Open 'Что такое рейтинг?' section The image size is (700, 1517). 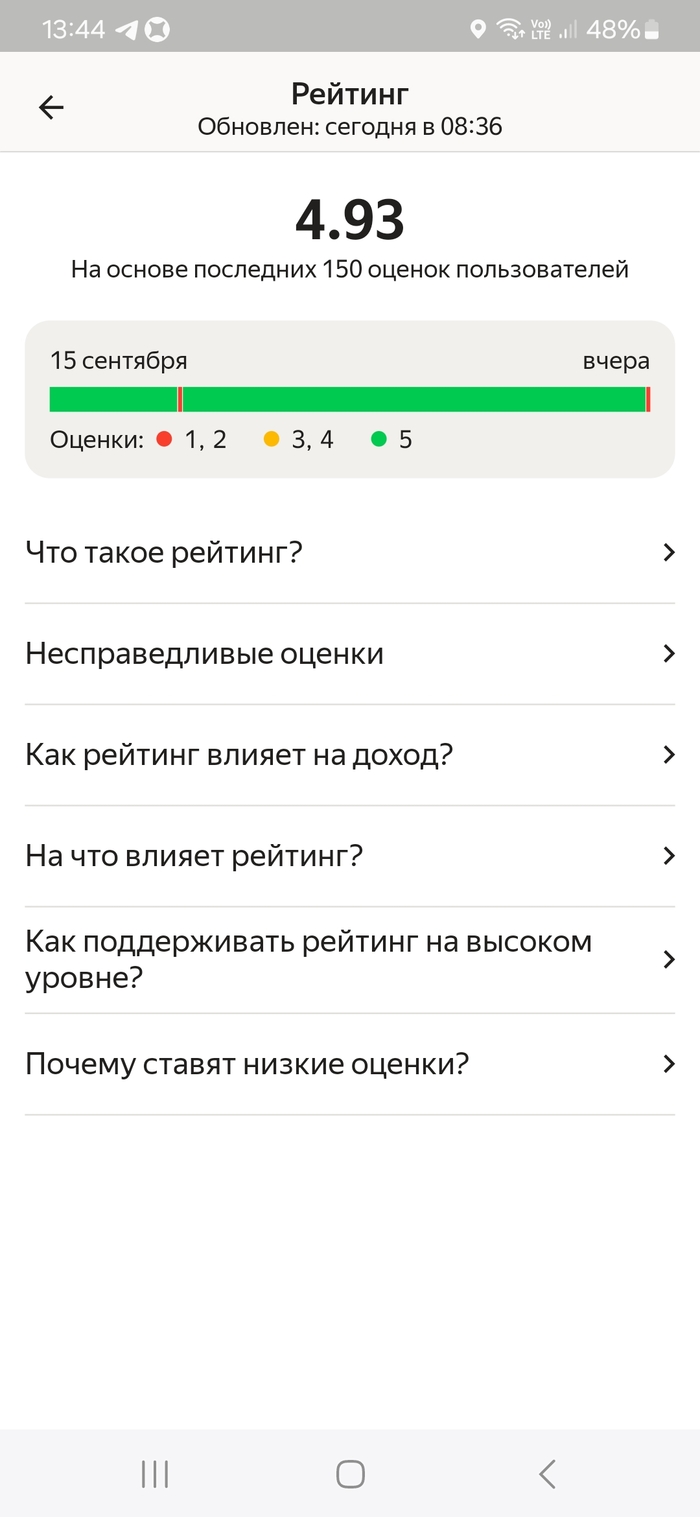pos(350,552)
